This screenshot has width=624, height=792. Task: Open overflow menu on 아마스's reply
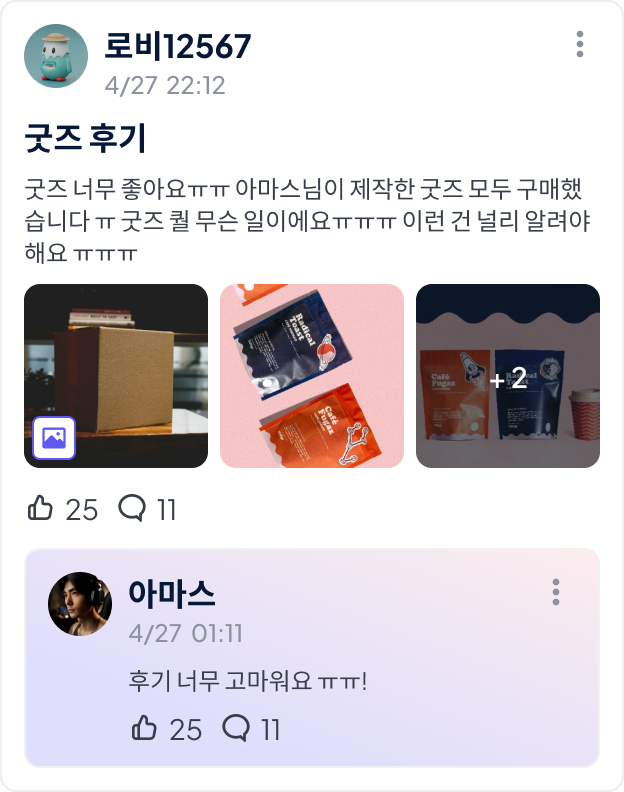click(x=556, y=592)
